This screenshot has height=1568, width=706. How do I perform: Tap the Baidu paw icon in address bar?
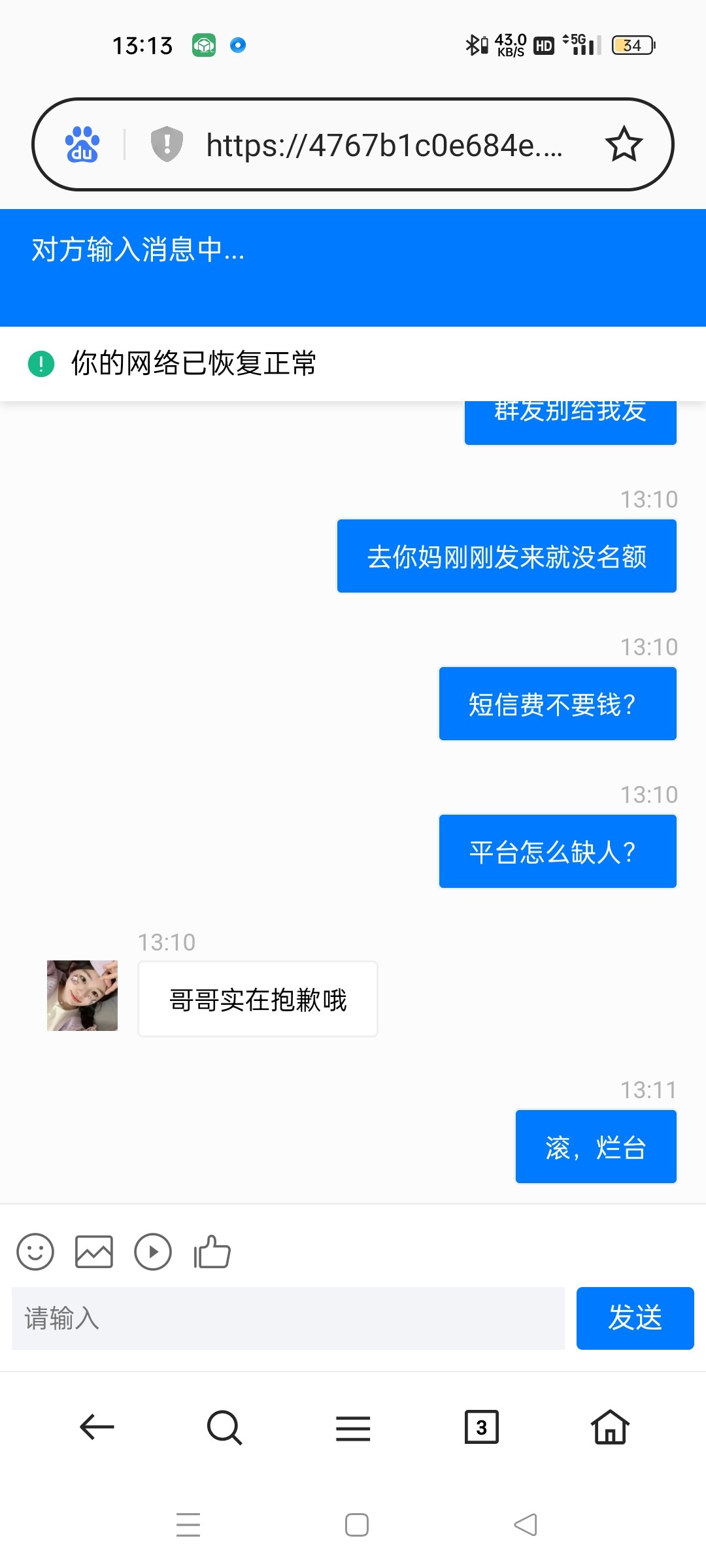point(82,144)
